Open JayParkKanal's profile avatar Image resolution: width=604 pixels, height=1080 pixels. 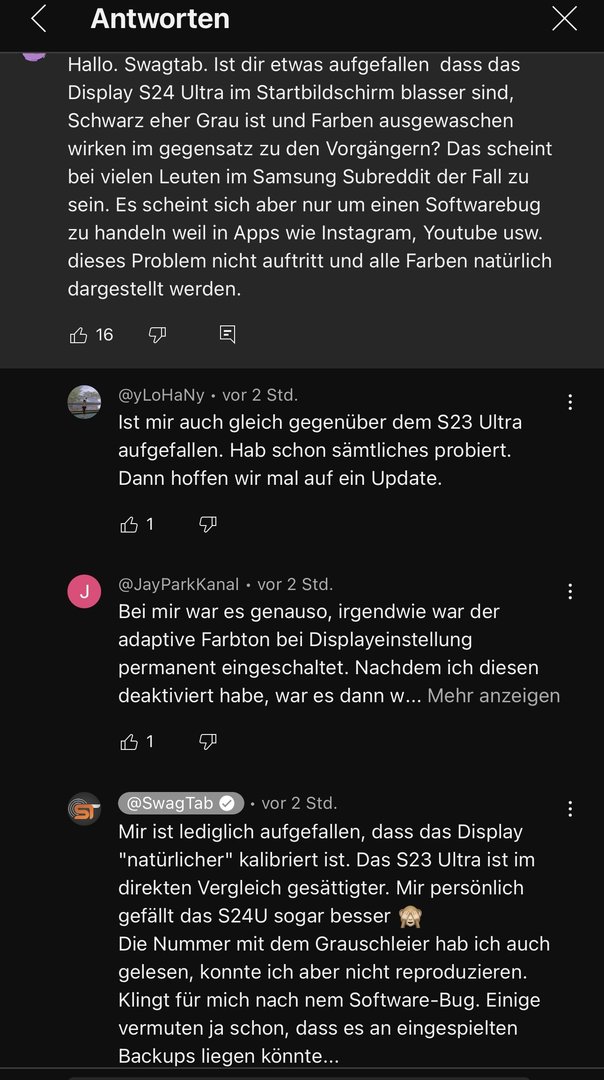84,591
